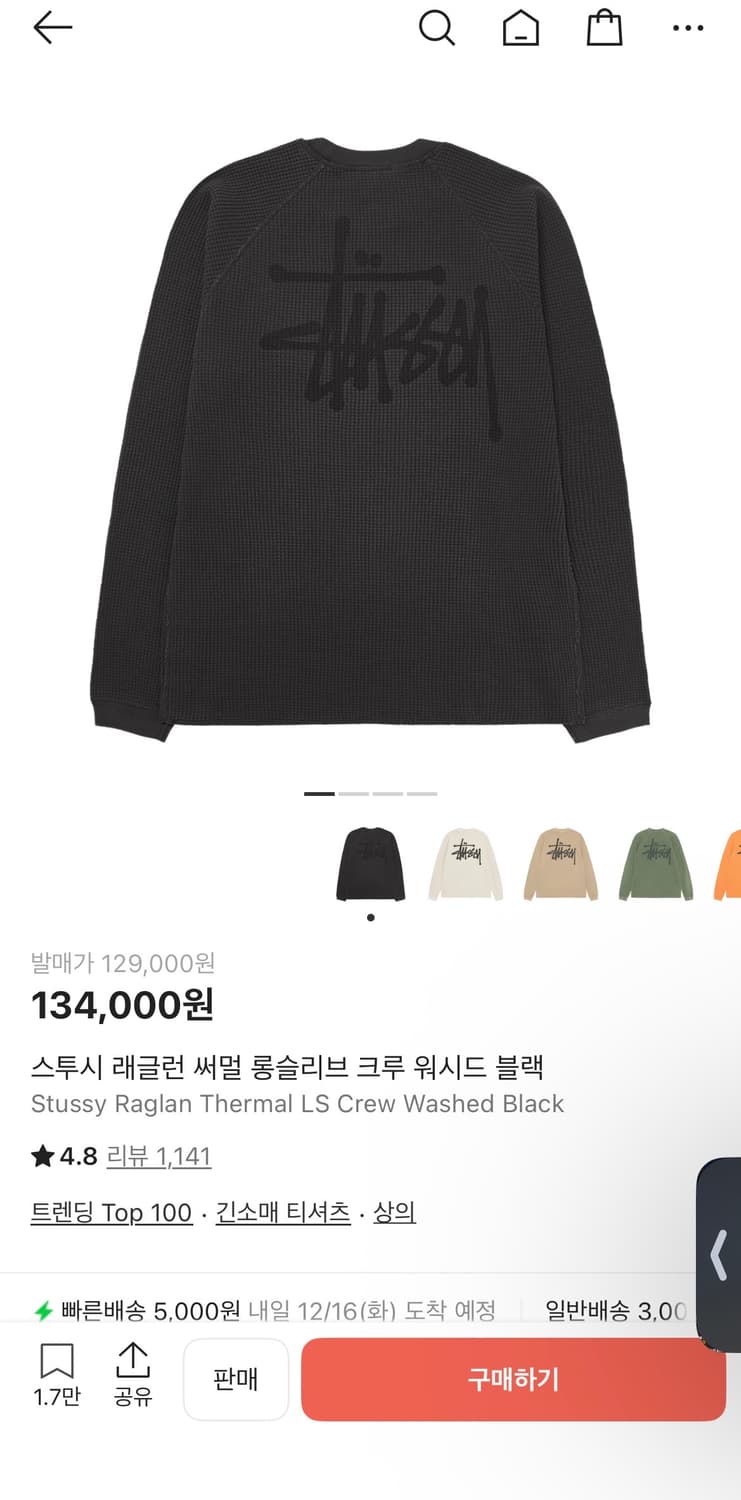Viewport: 741px width, 1500px height.
Task: Open the shopping bag icon
Action: pos(604,27)
